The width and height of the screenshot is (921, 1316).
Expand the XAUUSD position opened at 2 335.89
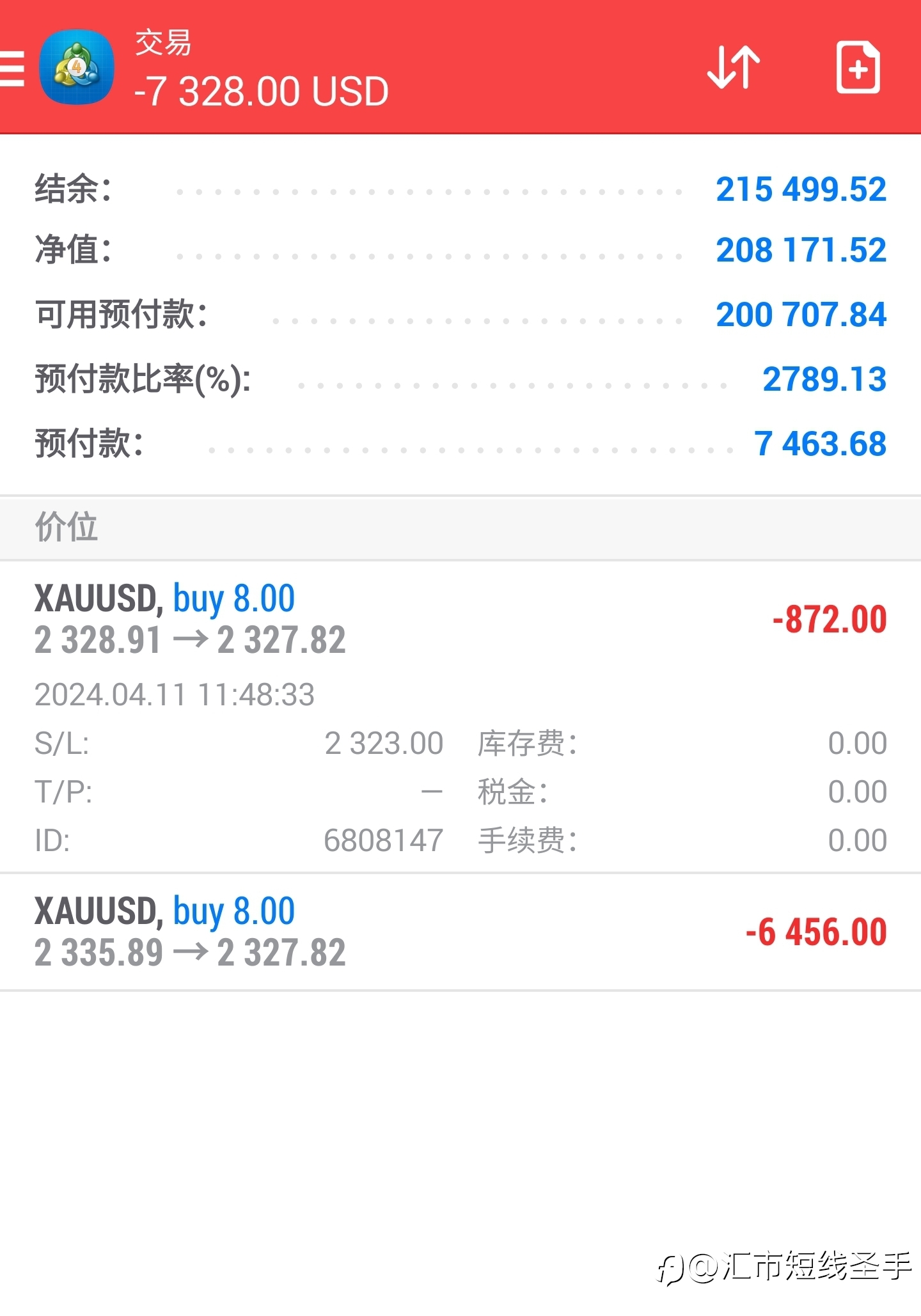[460, 932]
